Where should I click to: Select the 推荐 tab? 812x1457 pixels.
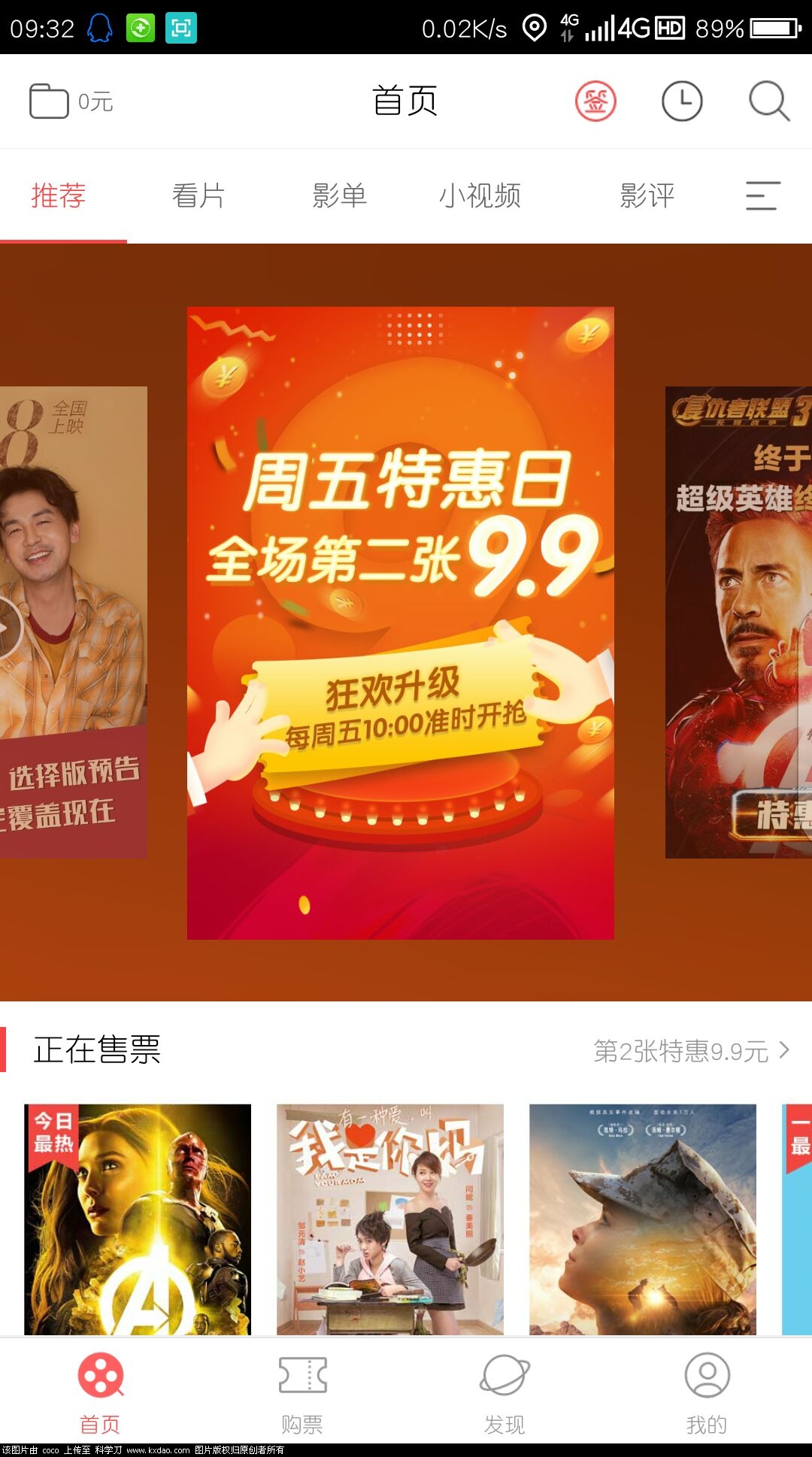click(x=59, y=195)
